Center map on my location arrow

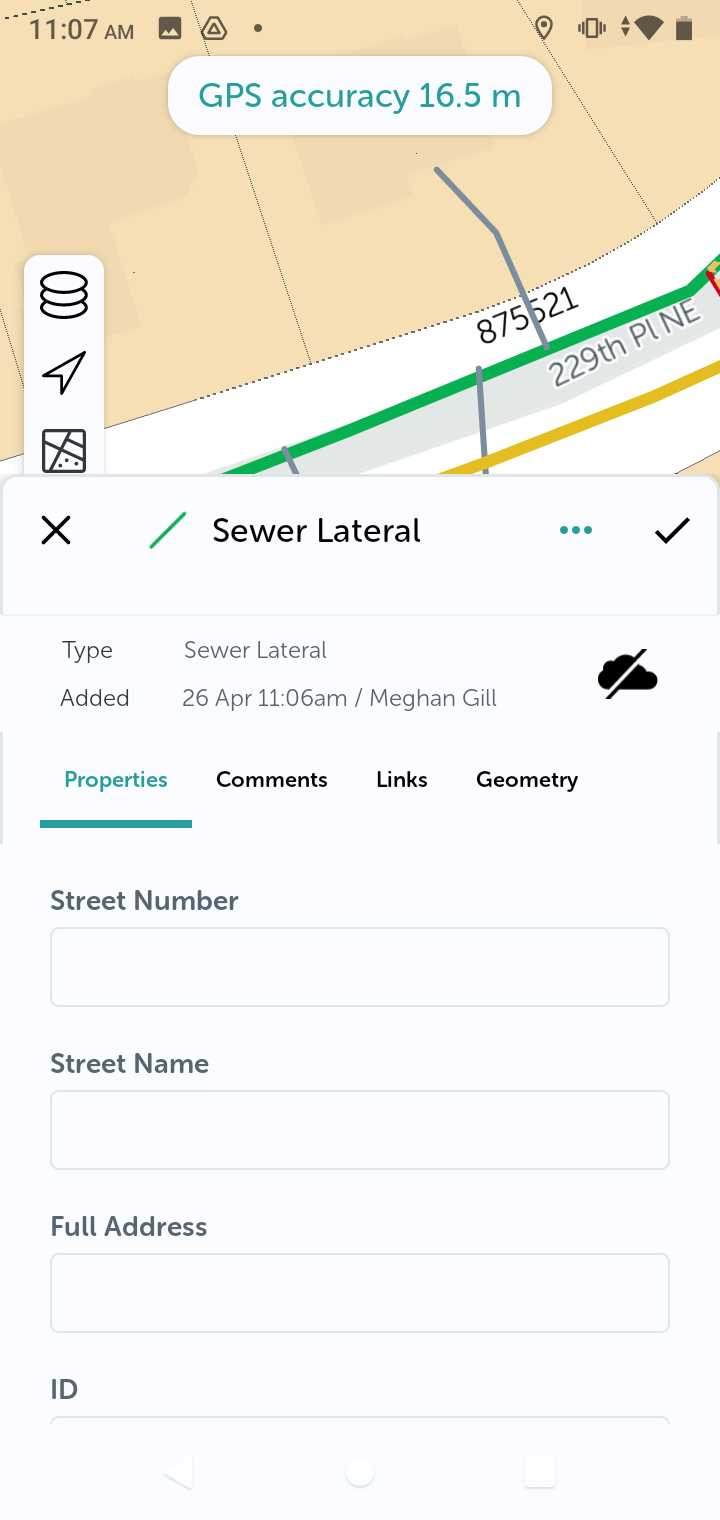[x=64, y=373]
